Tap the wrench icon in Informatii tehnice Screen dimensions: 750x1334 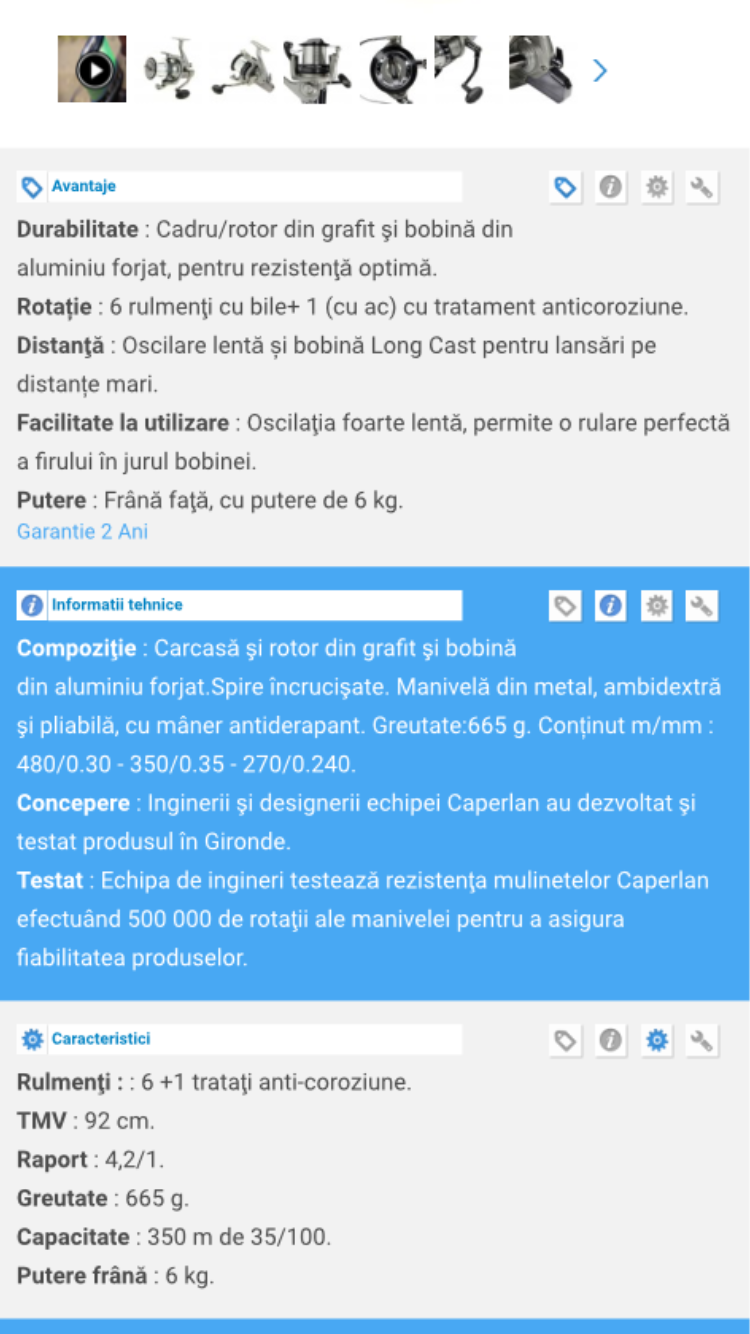(x=702, y=605)
